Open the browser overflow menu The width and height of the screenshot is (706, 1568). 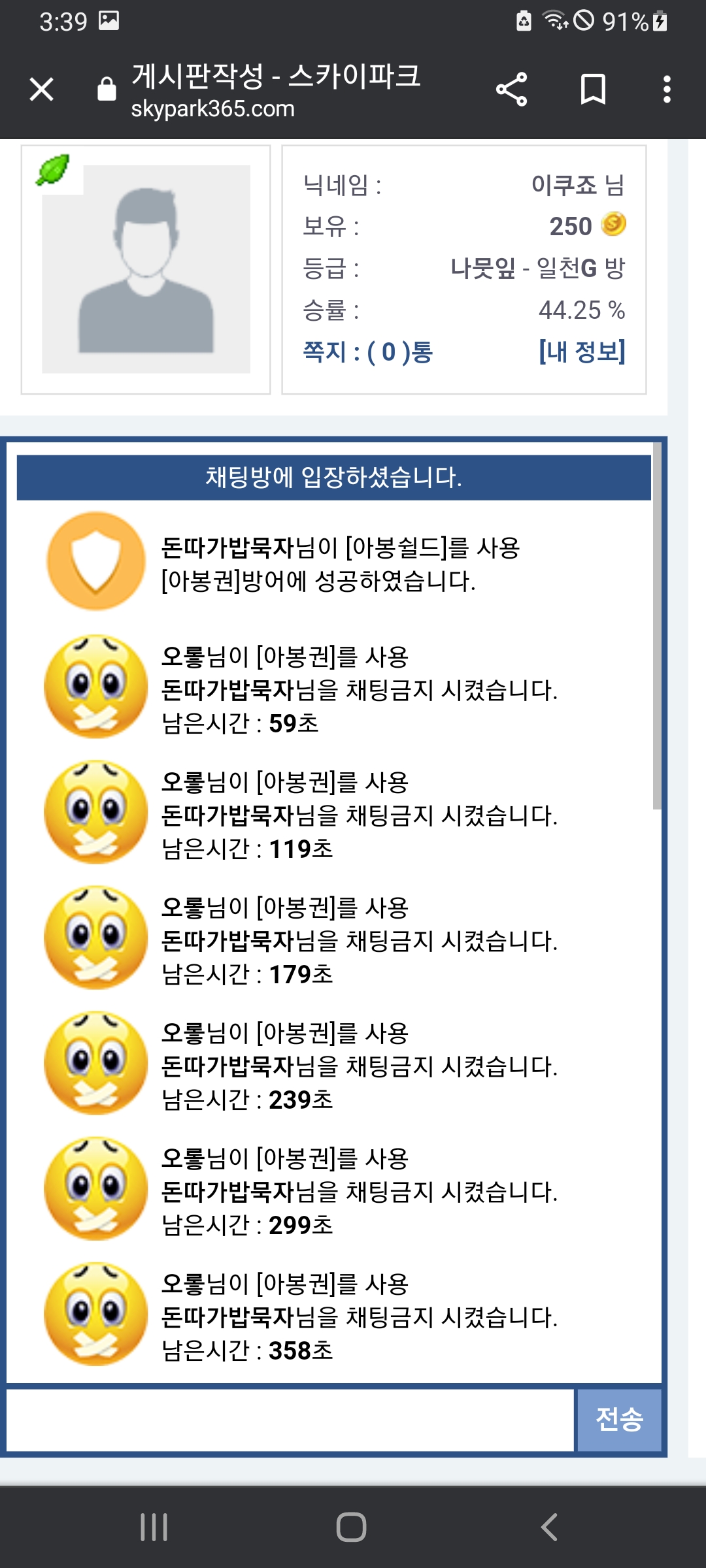666,90
